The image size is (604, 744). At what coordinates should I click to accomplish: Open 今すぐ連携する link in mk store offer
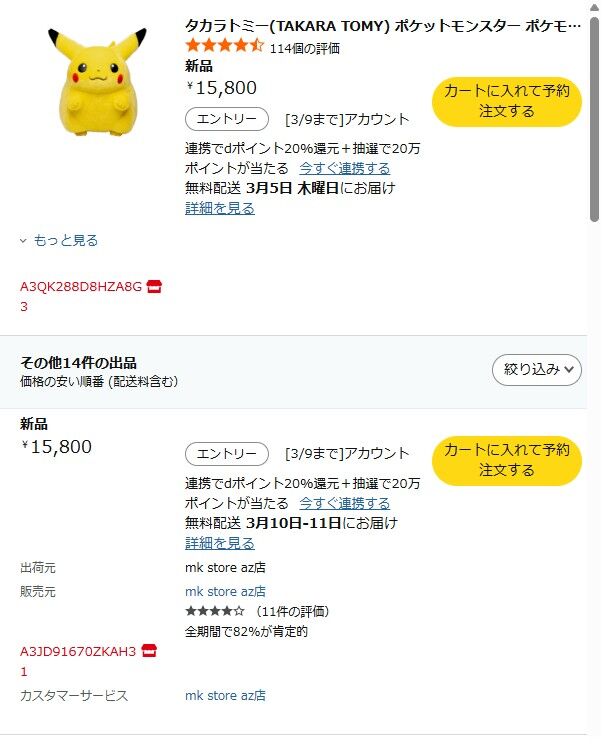pos(344,503)
